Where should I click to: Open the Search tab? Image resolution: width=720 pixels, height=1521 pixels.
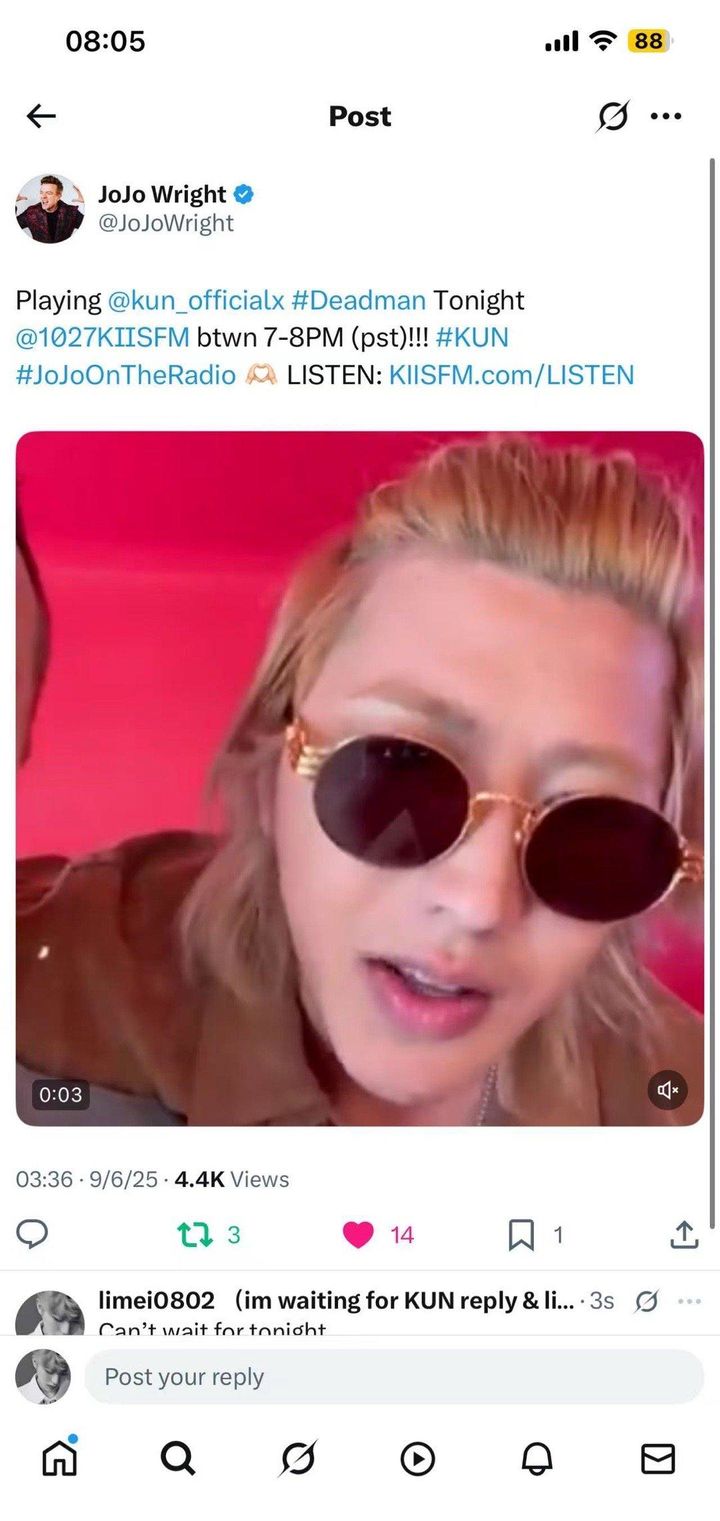coord(178,1459)
